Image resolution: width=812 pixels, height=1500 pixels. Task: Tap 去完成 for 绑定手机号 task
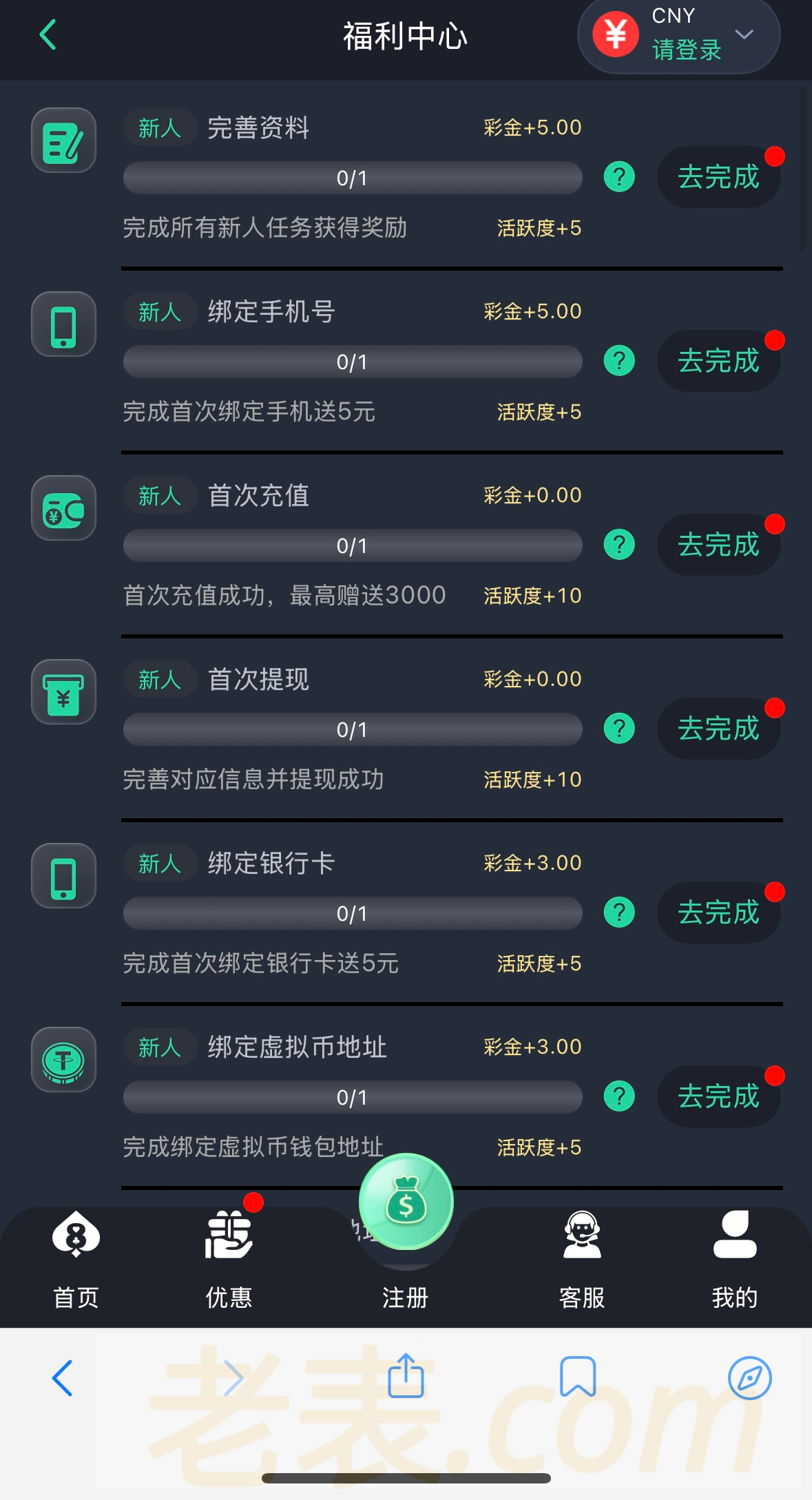click(718, 361)
